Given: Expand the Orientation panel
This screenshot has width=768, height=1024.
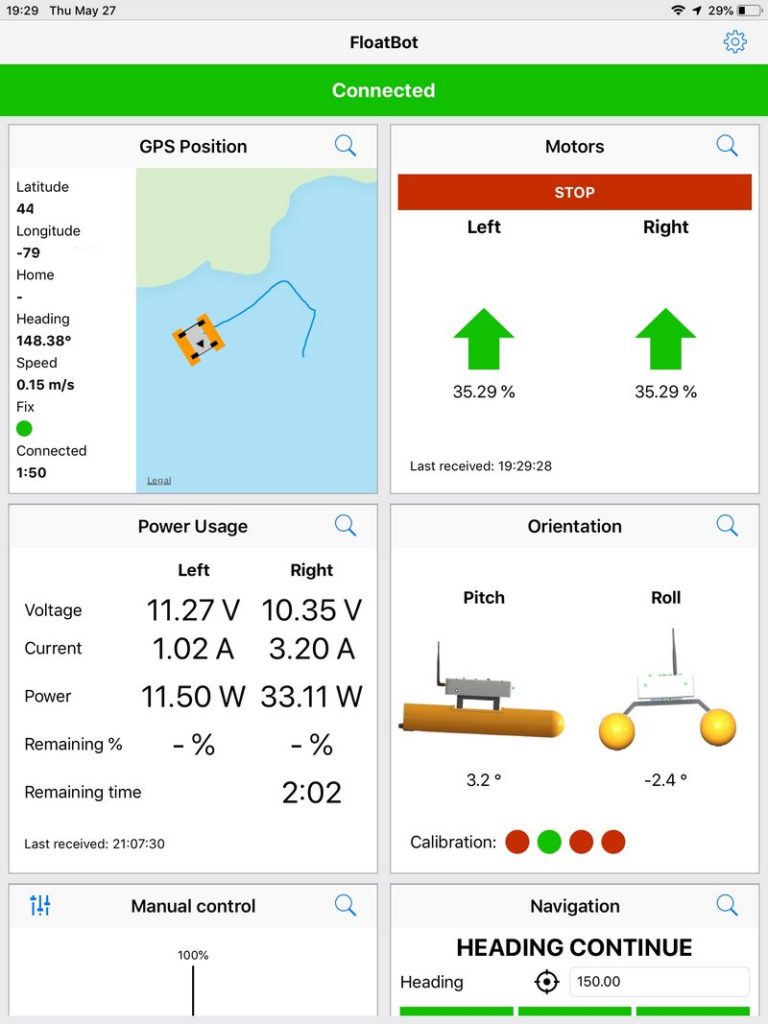Looking at the screenshot, I should [x=727, y=526].
